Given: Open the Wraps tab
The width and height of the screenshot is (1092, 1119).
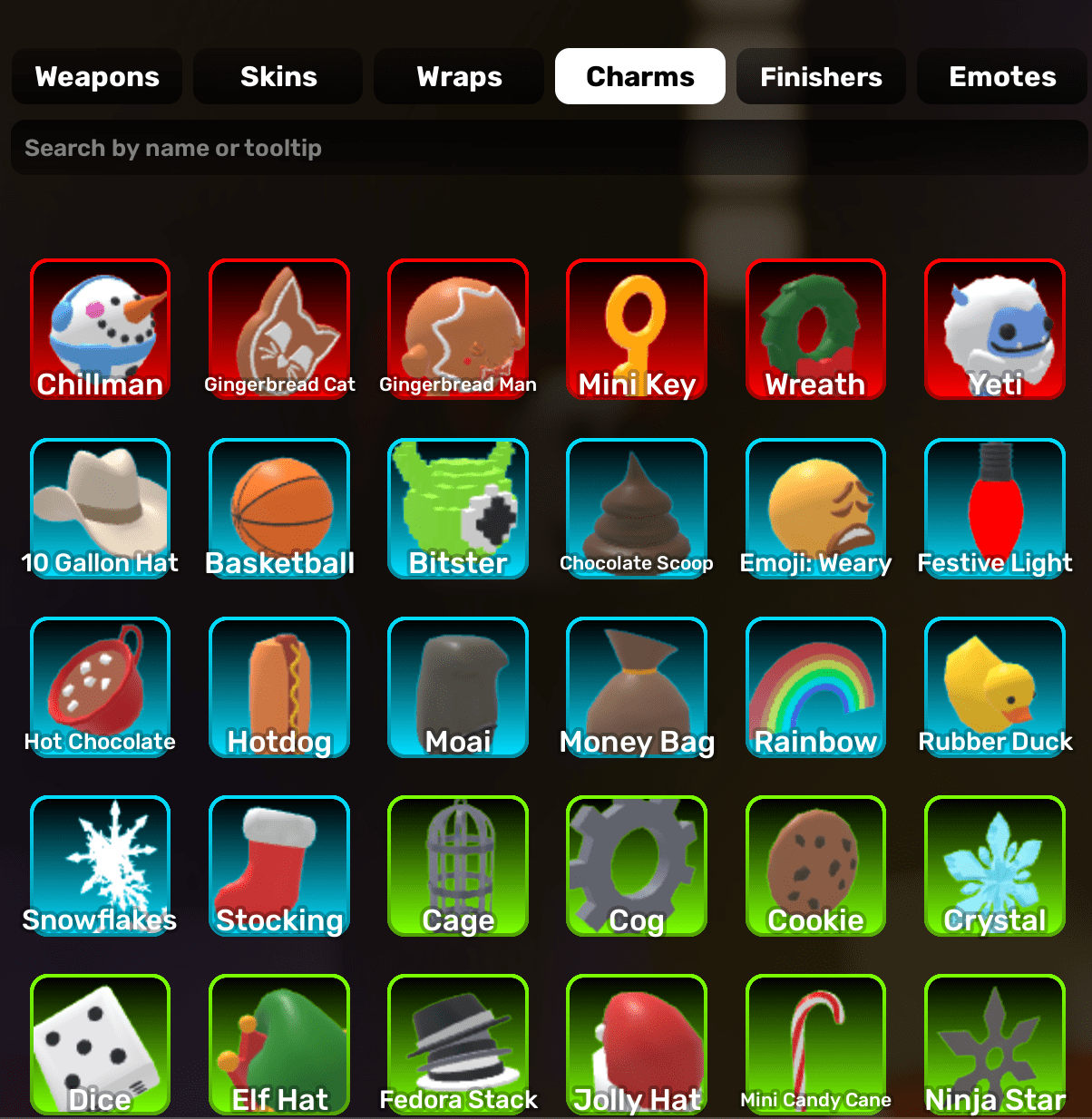Looking at the screenshot, I should [x=459, y=77].
